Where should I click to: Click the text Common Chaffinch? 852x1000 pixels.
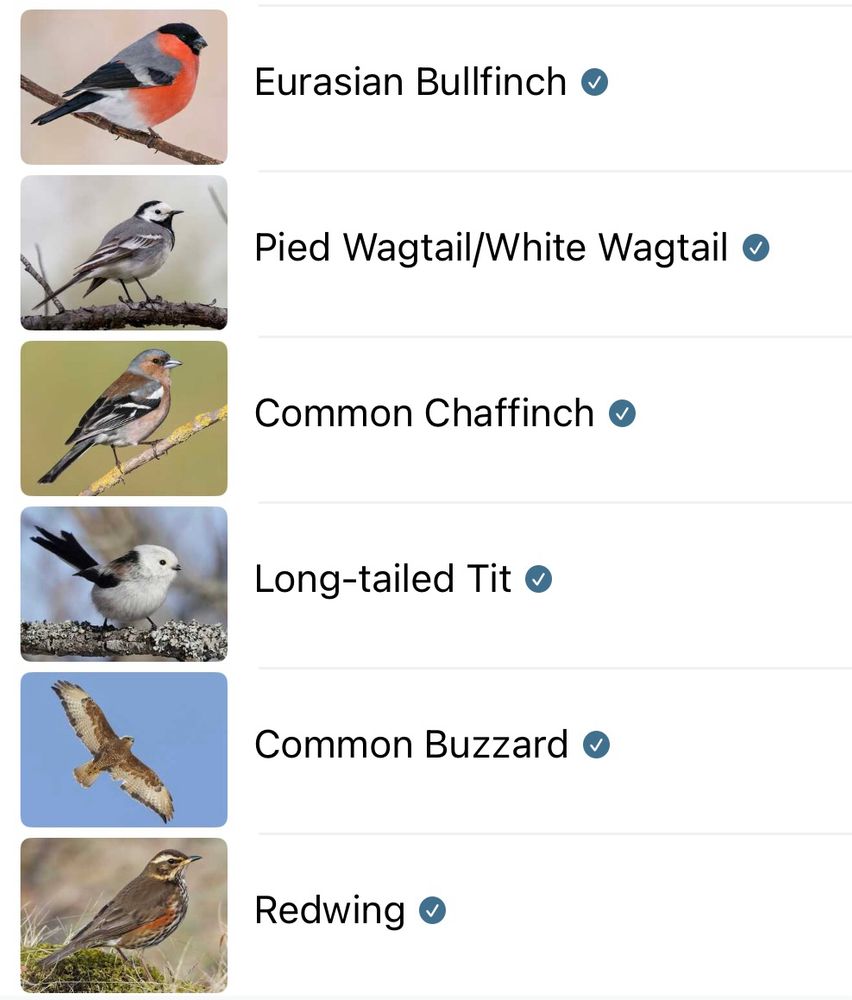(x=424, y=413)
